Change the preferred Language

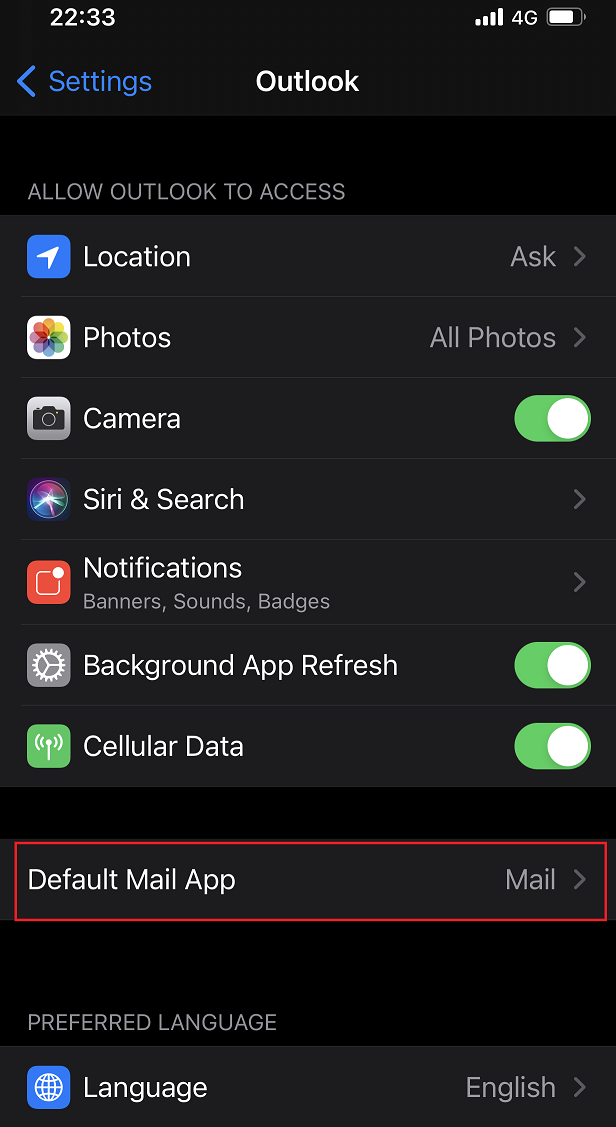pyautogui.click(x=307, y=1087)
